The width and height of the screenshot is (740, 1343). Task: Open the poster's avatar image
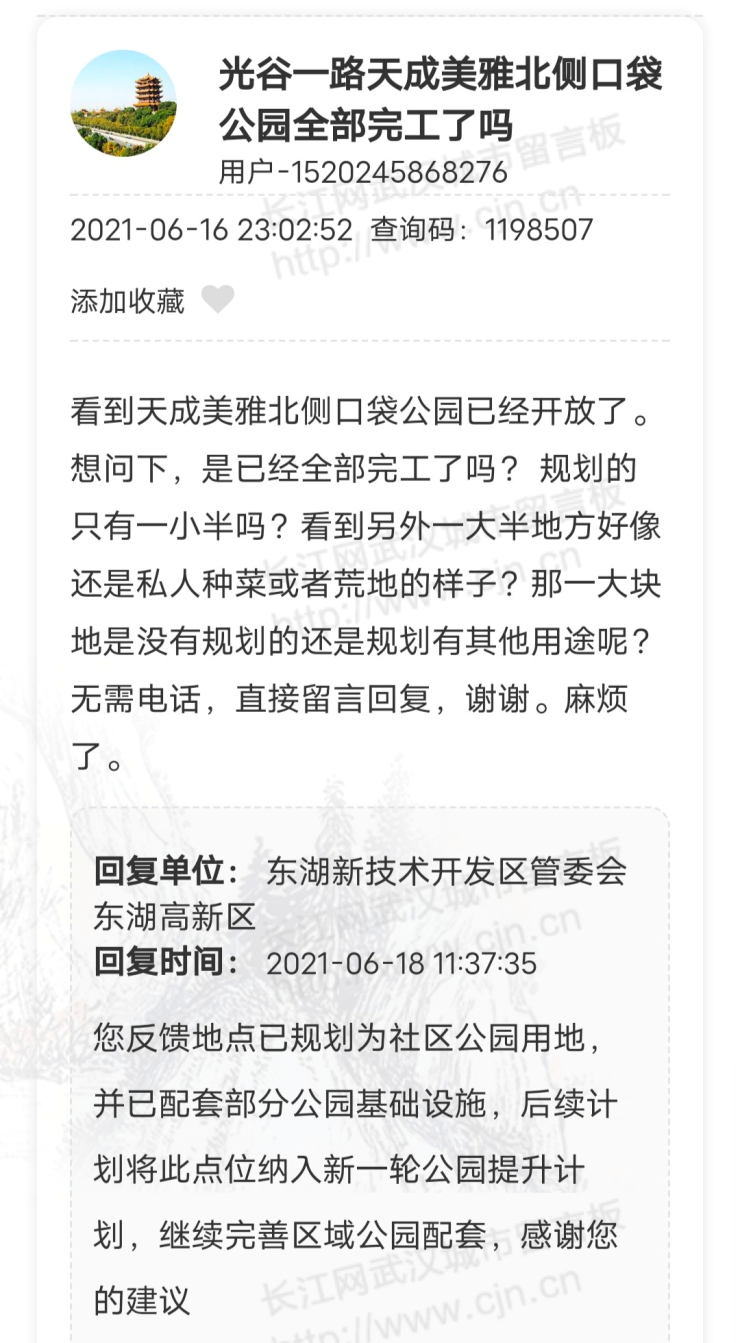[123, 103]
